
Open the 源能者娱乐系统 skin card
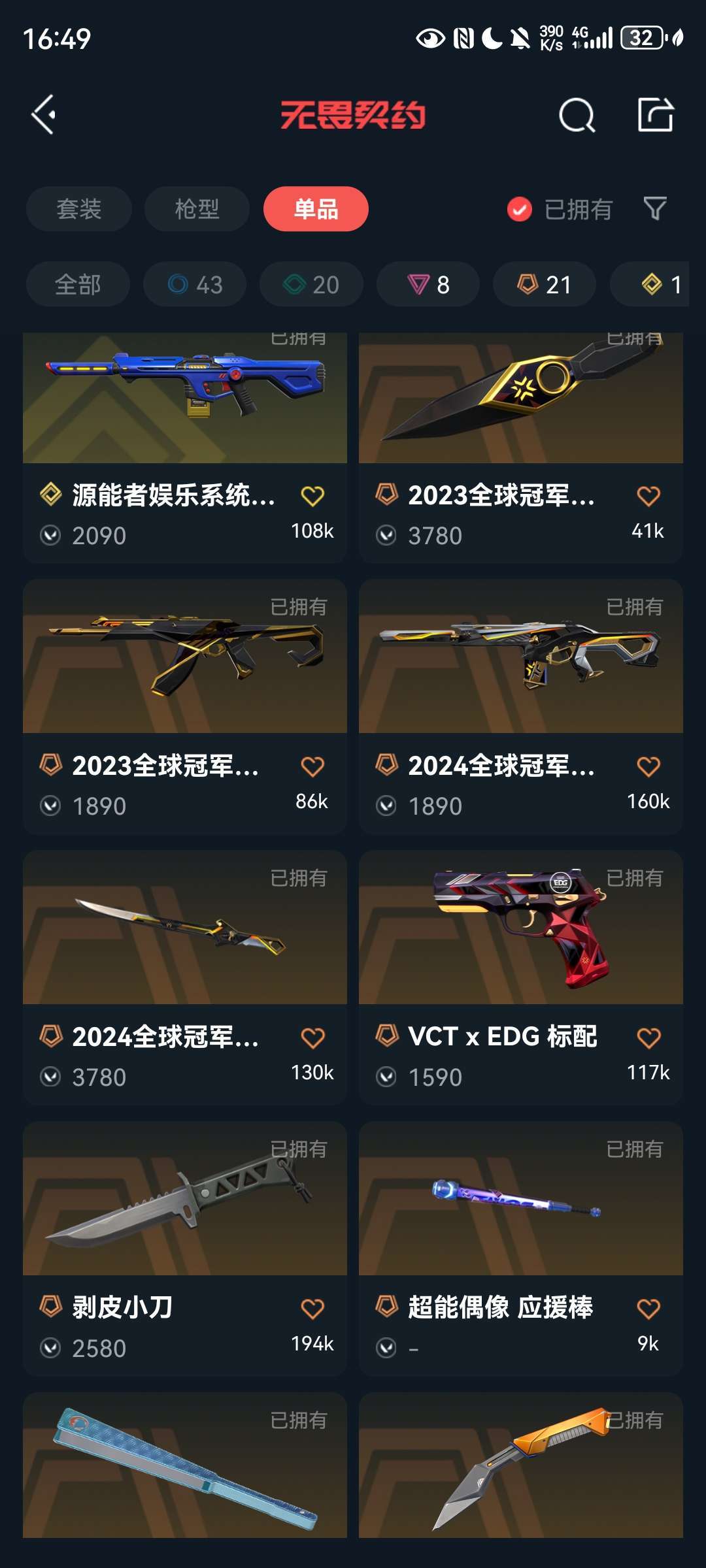(185, 448)
